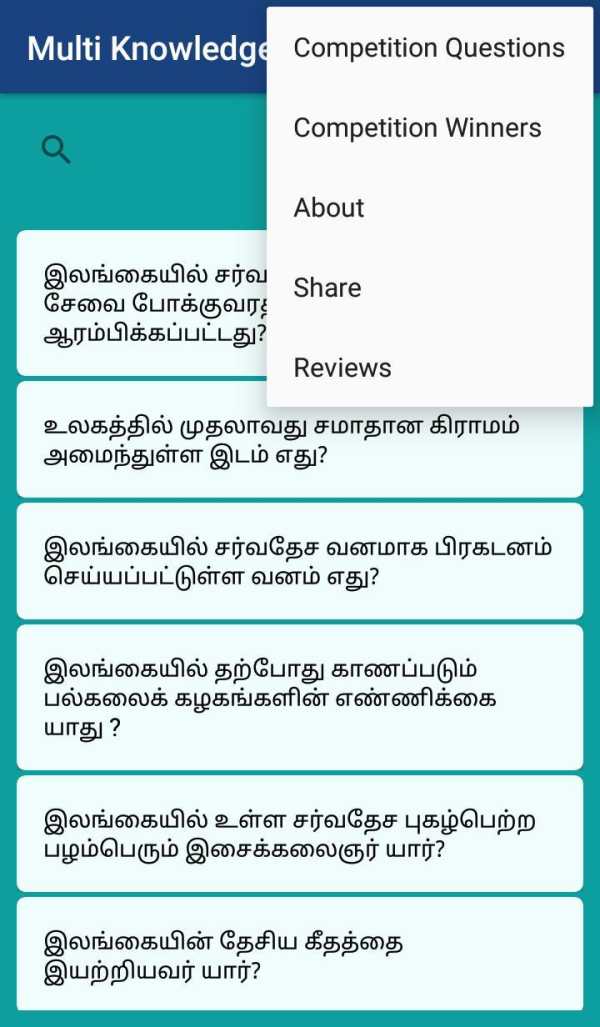Open the question about உலகத்தில் முதலாவது சமாதான கிராமம்
This screenshot has width=600, height=1027.
(300, 440)
